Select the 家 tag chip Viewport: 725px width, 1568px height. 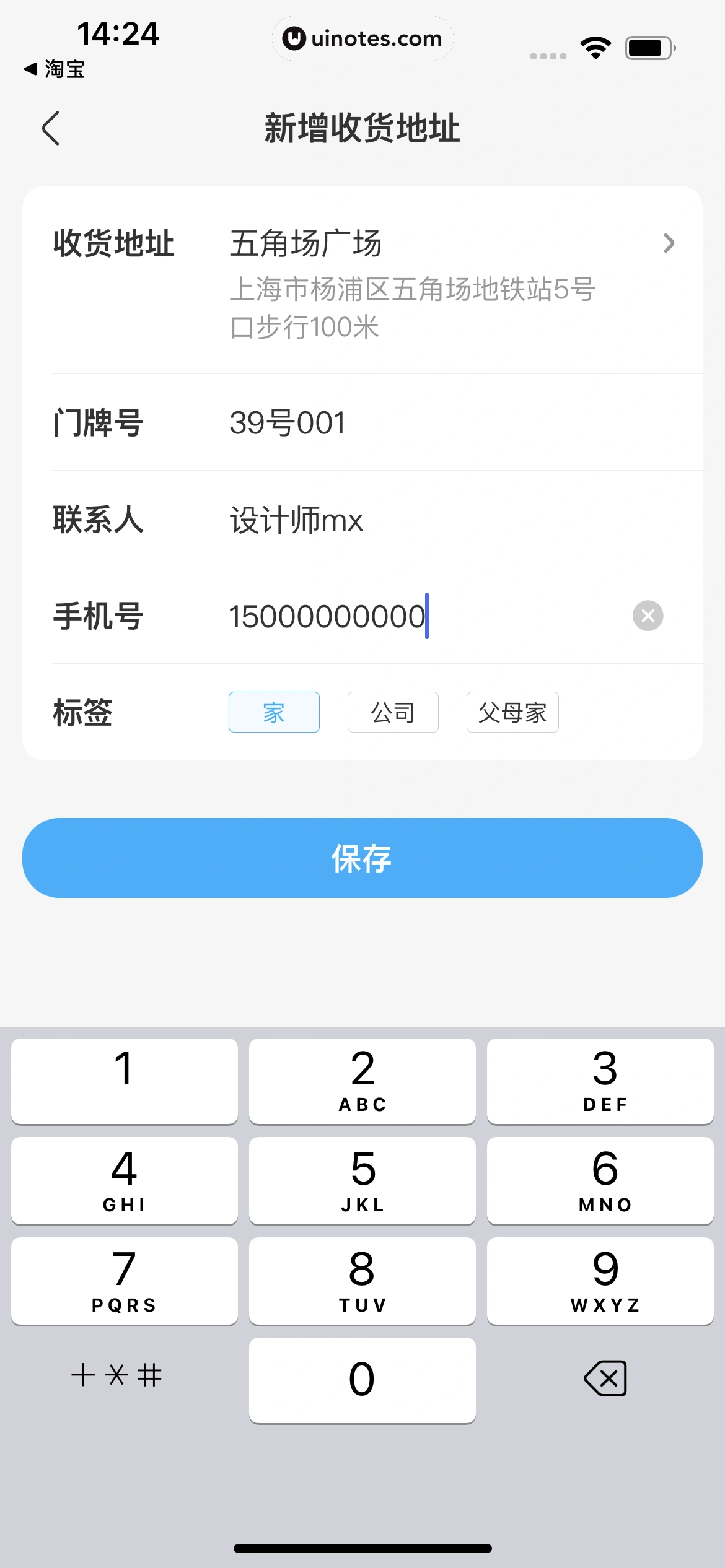(274, 712)
